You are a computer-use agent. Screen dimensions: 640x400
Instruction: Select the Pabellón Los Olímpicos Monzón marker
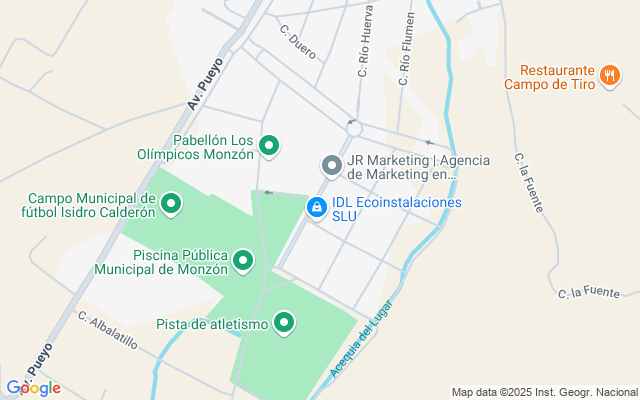coord(269,146)
